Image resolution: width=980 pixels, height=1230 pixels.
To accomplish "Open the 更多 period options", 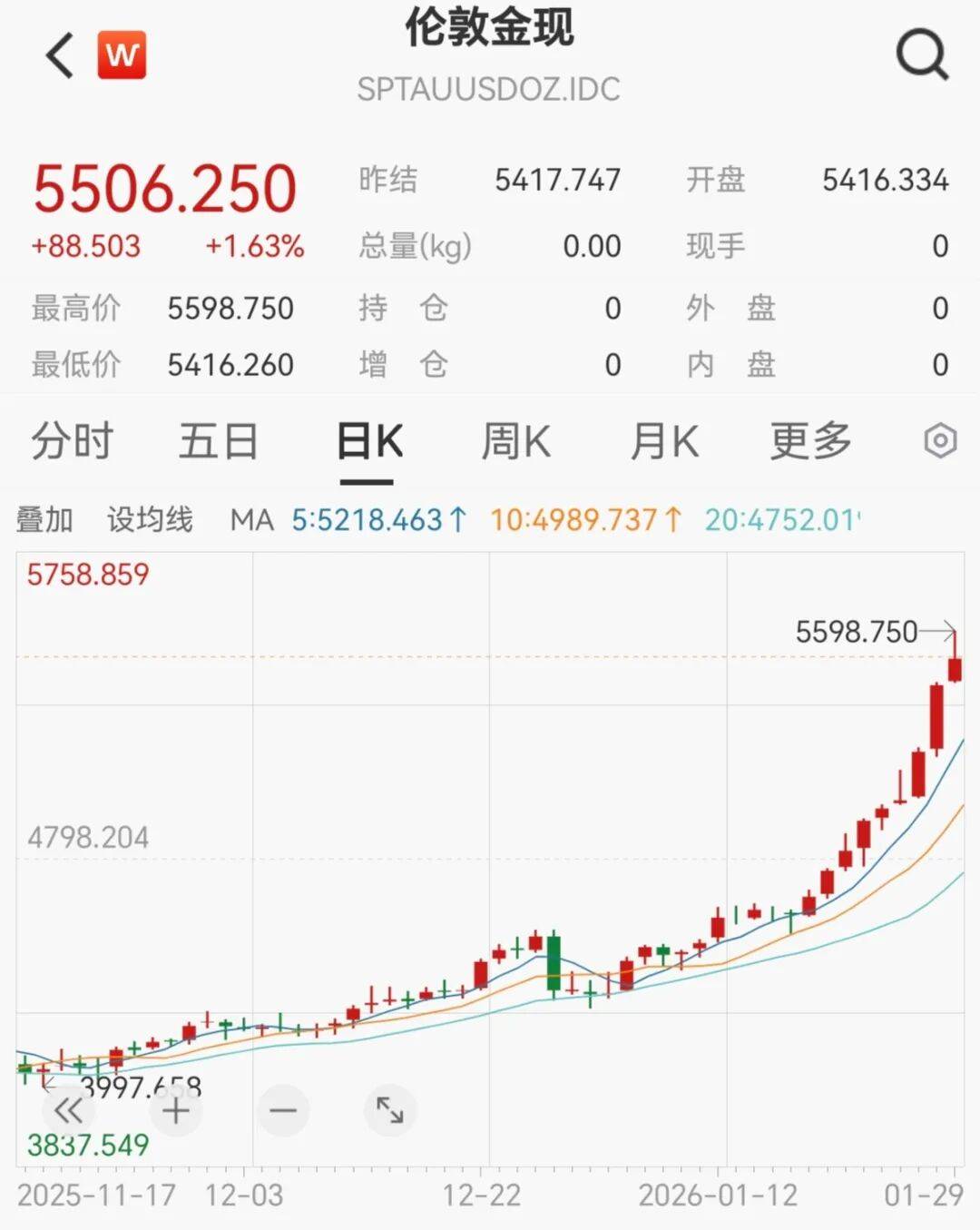I will click(x=810, y=442).
